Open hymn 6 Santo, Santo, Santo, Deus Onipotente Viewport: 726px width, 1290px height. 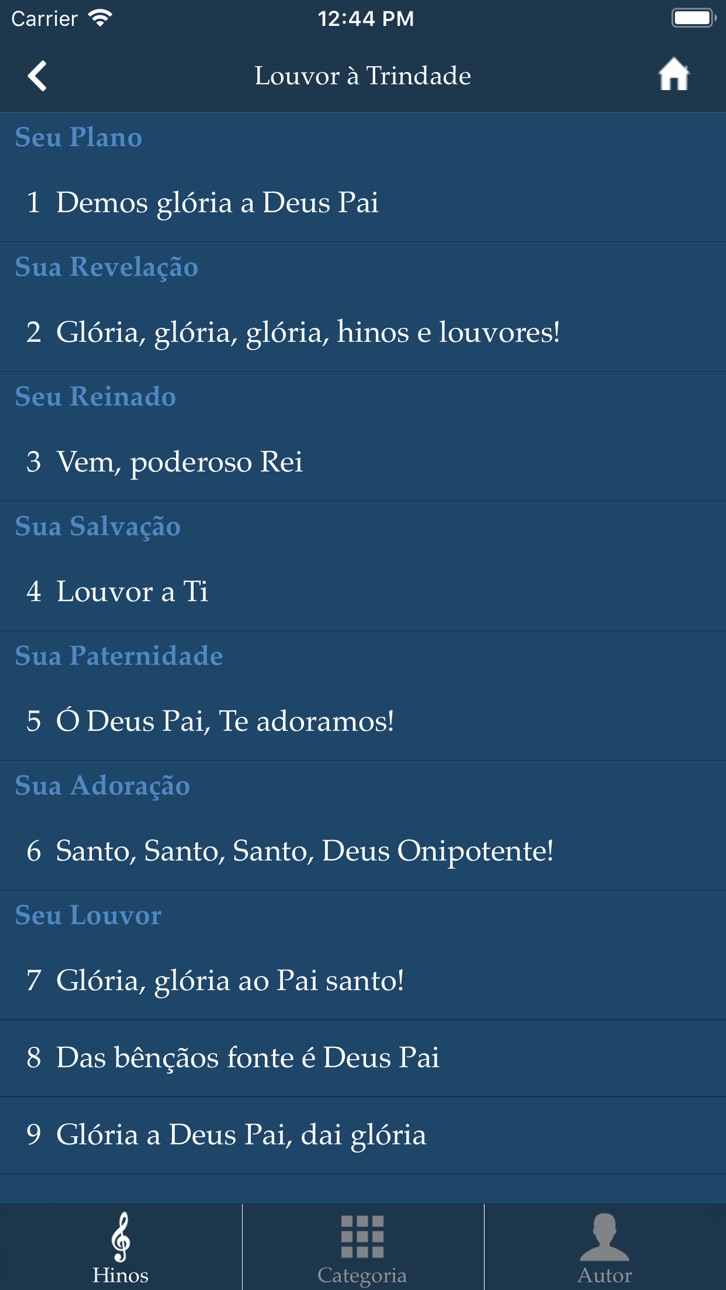point(363,852)
